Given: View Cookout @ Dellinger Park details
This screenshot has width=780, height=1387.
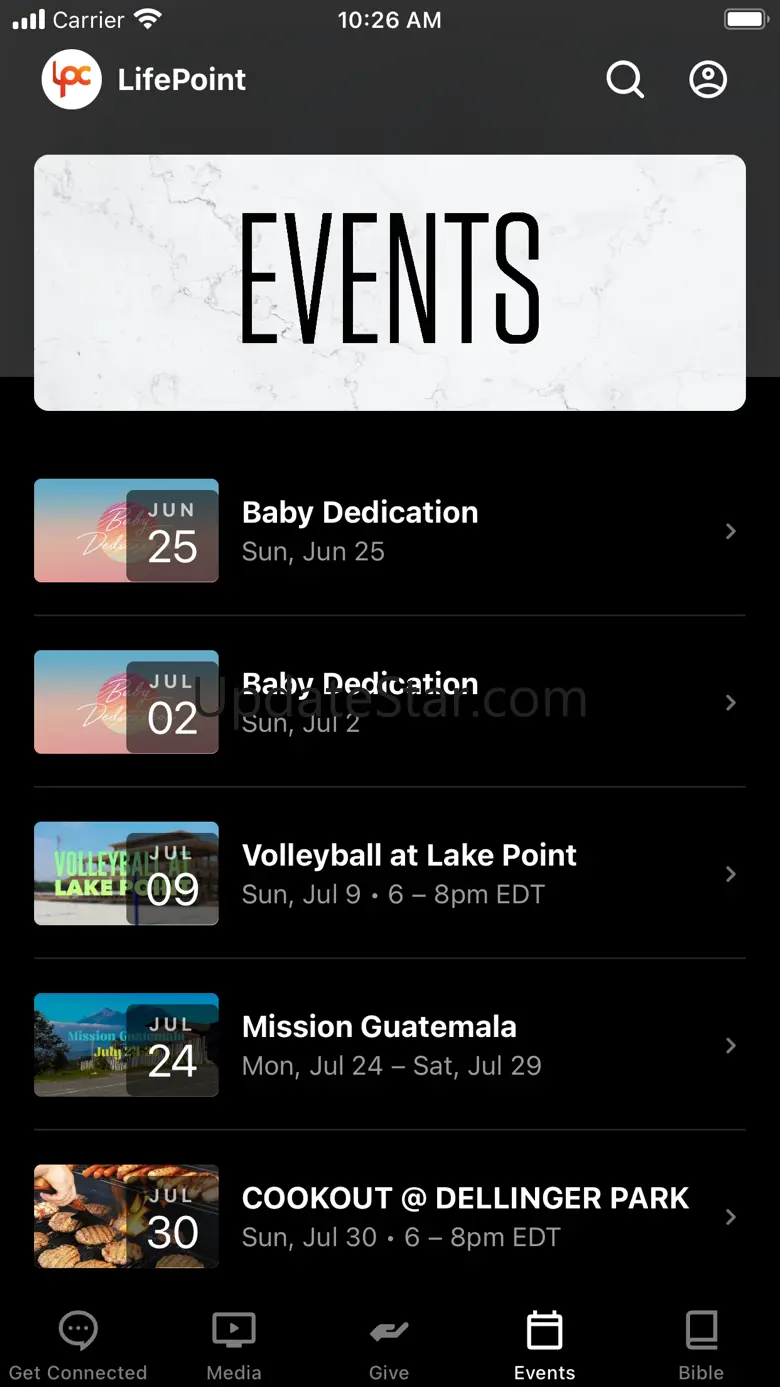Looking at the screenshot, I should (390, 1216).
